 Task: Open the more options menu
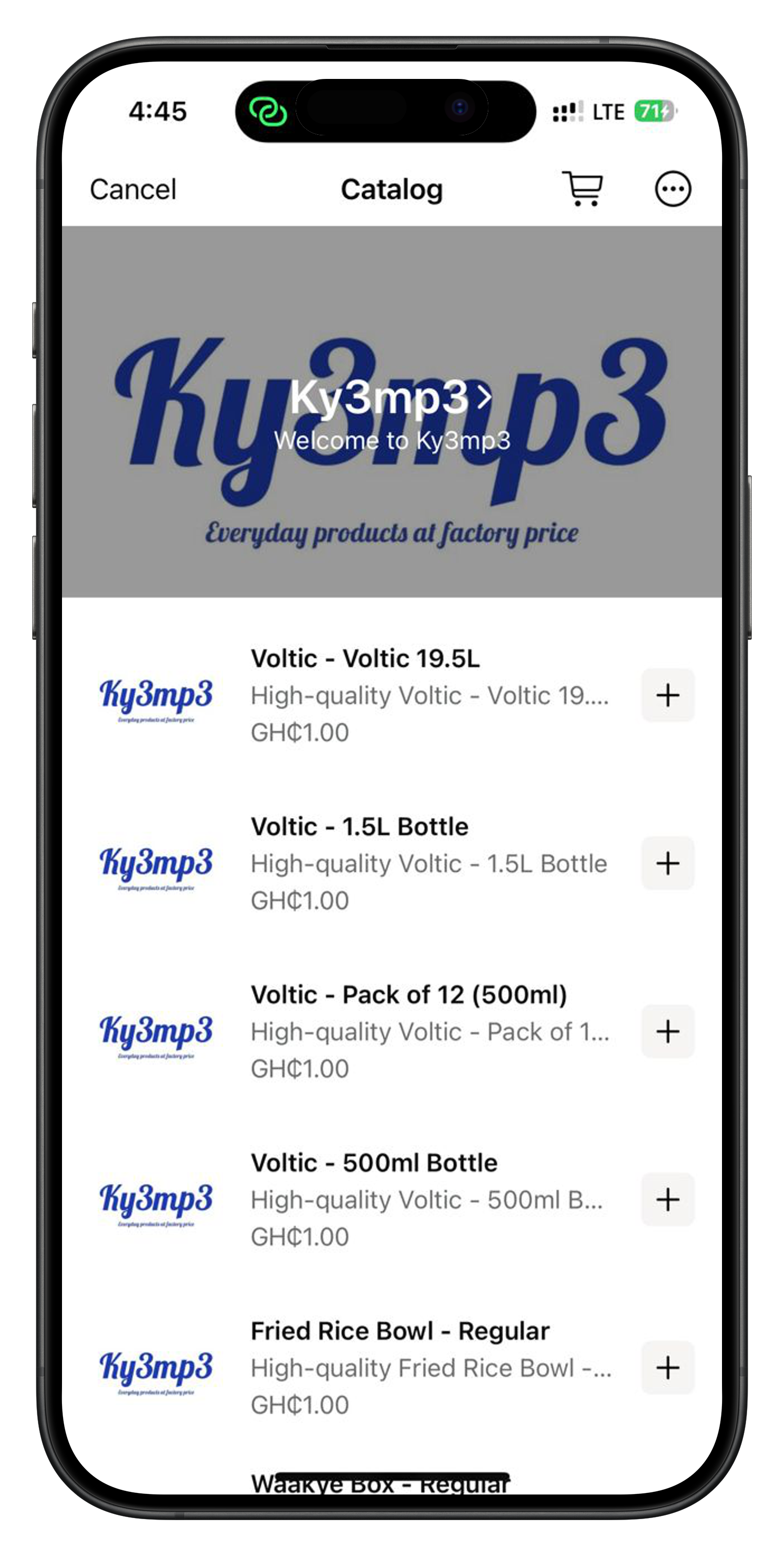(x=673, y=190)
